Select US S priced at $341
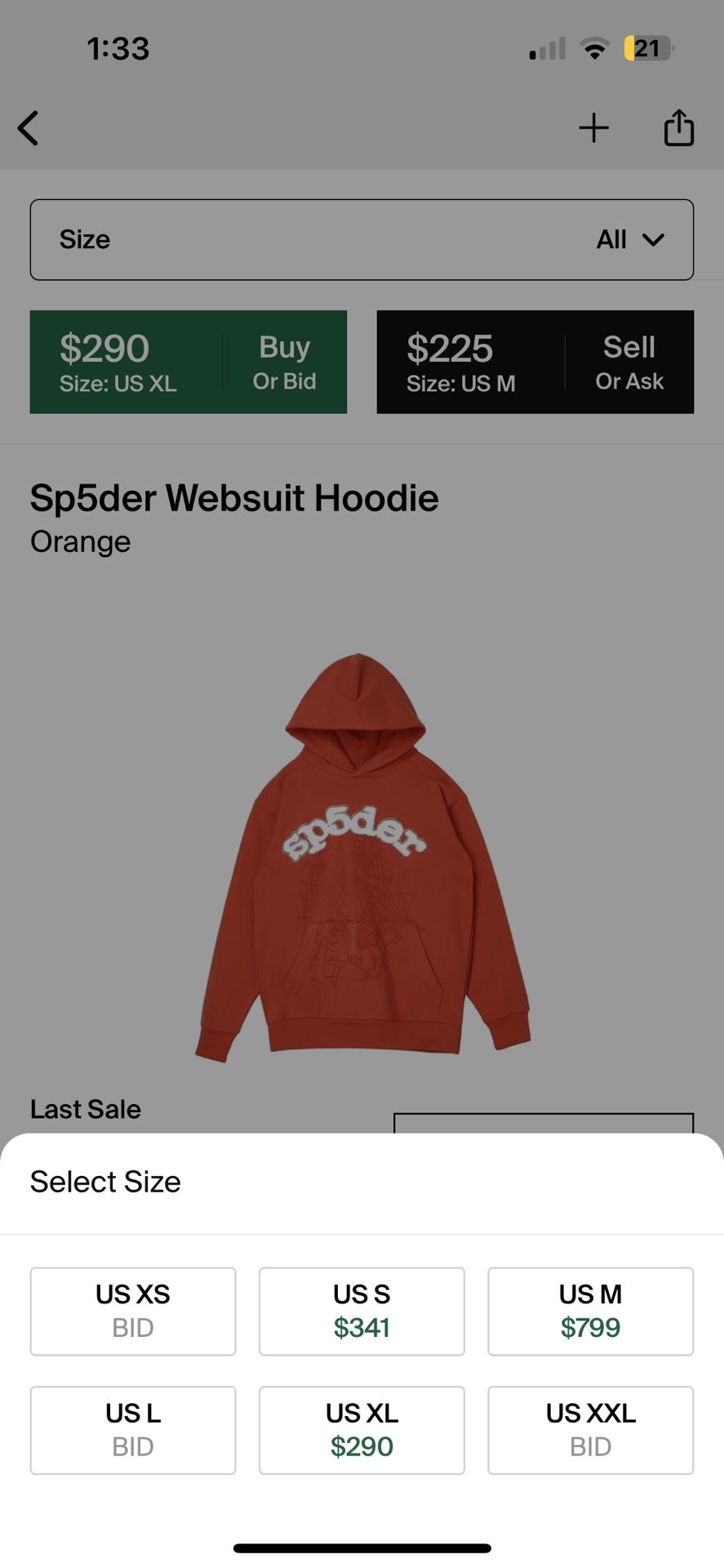Image resolution: width=724 pixels, height=1568 pixels. tap(362, 1311)
